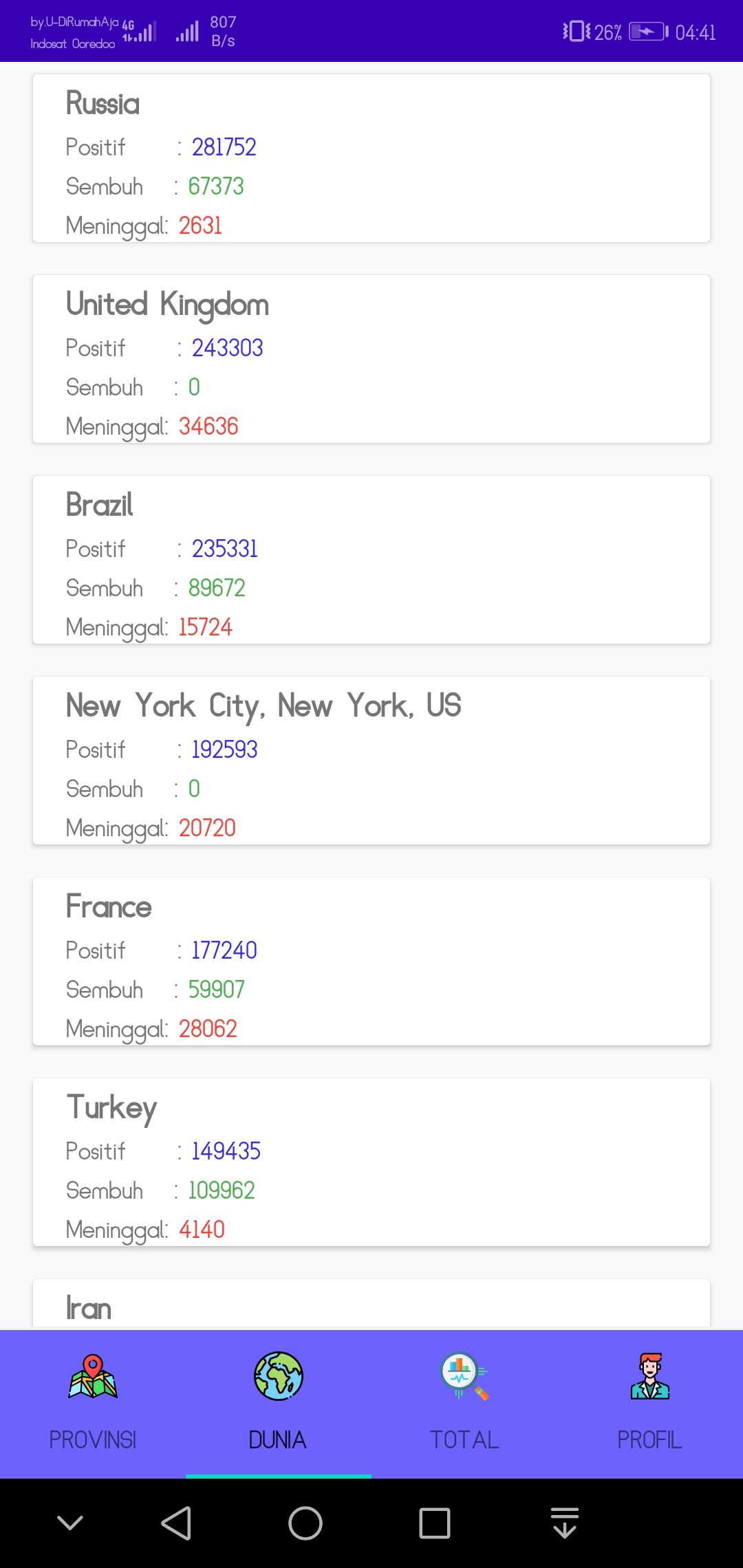Go back using the system back button
Image resolution: width=743 pixels, height=1568 pixels.
tap(176, 1523)
